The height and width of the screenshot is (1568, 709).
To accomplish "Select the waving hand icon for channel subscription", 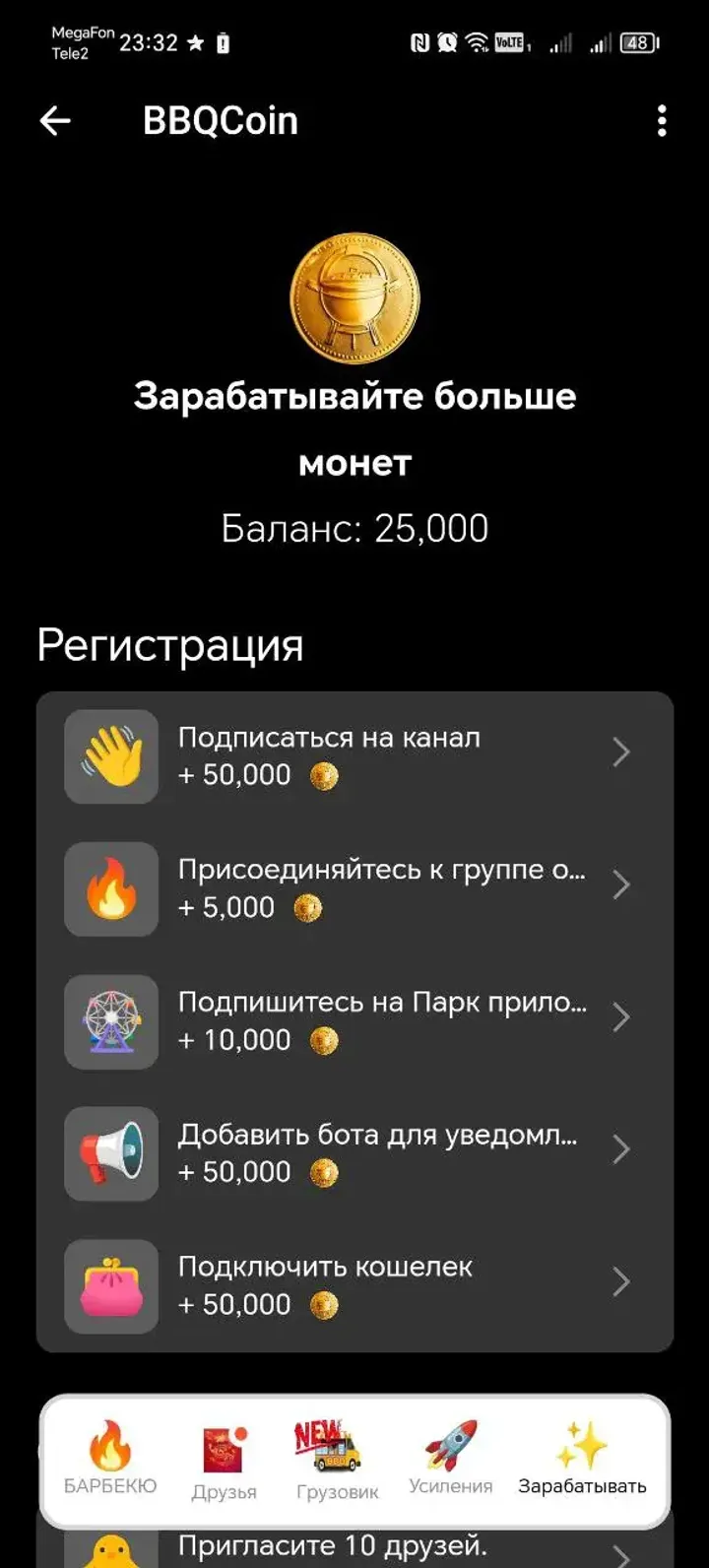I will tap(110, 755).
